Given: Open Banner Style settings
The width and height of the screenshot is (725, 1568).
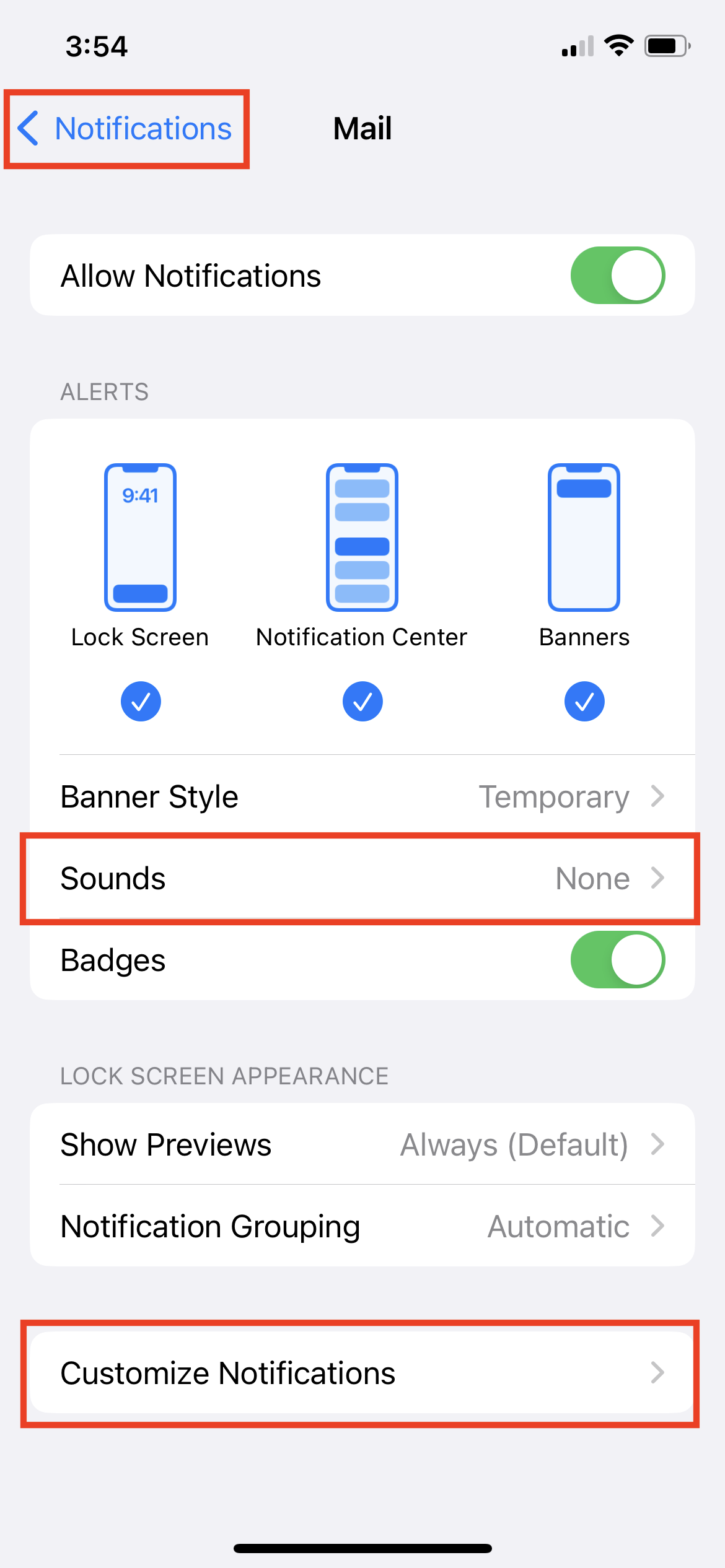Looking at the screenshot, I should [x=362, y=796].
